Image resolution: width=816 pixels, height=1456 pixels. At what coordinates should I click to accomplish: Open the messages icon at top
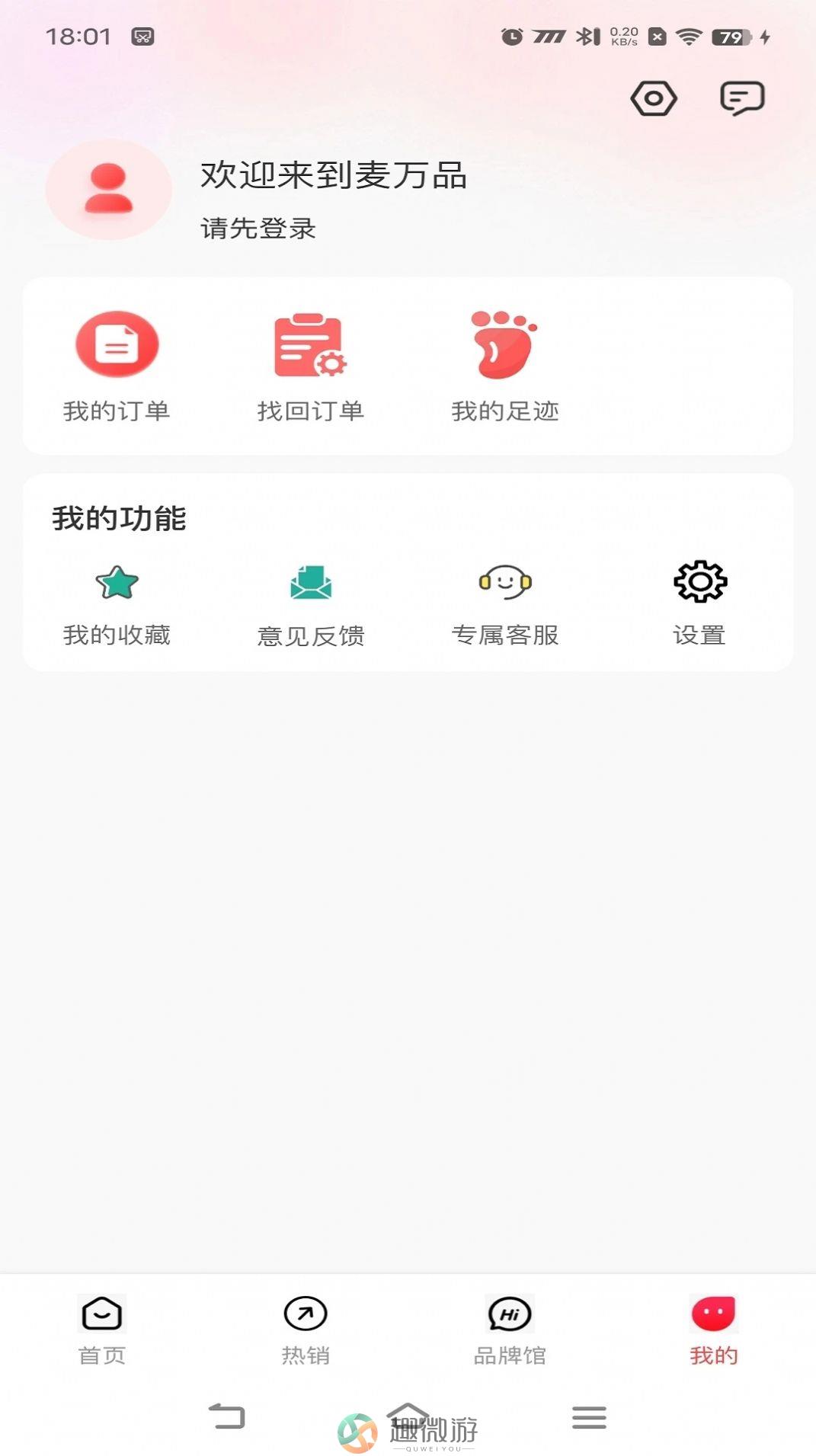click(742, 98)
